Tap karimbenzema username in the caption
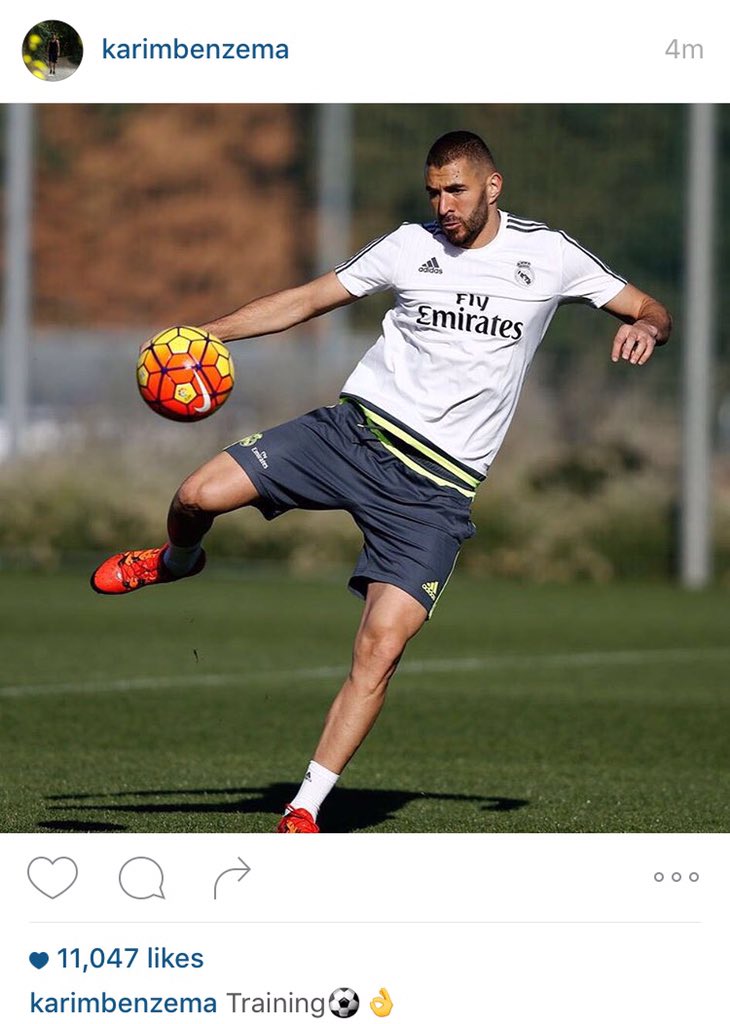This screenshot has height=1024, width=730. point(123,1003)
